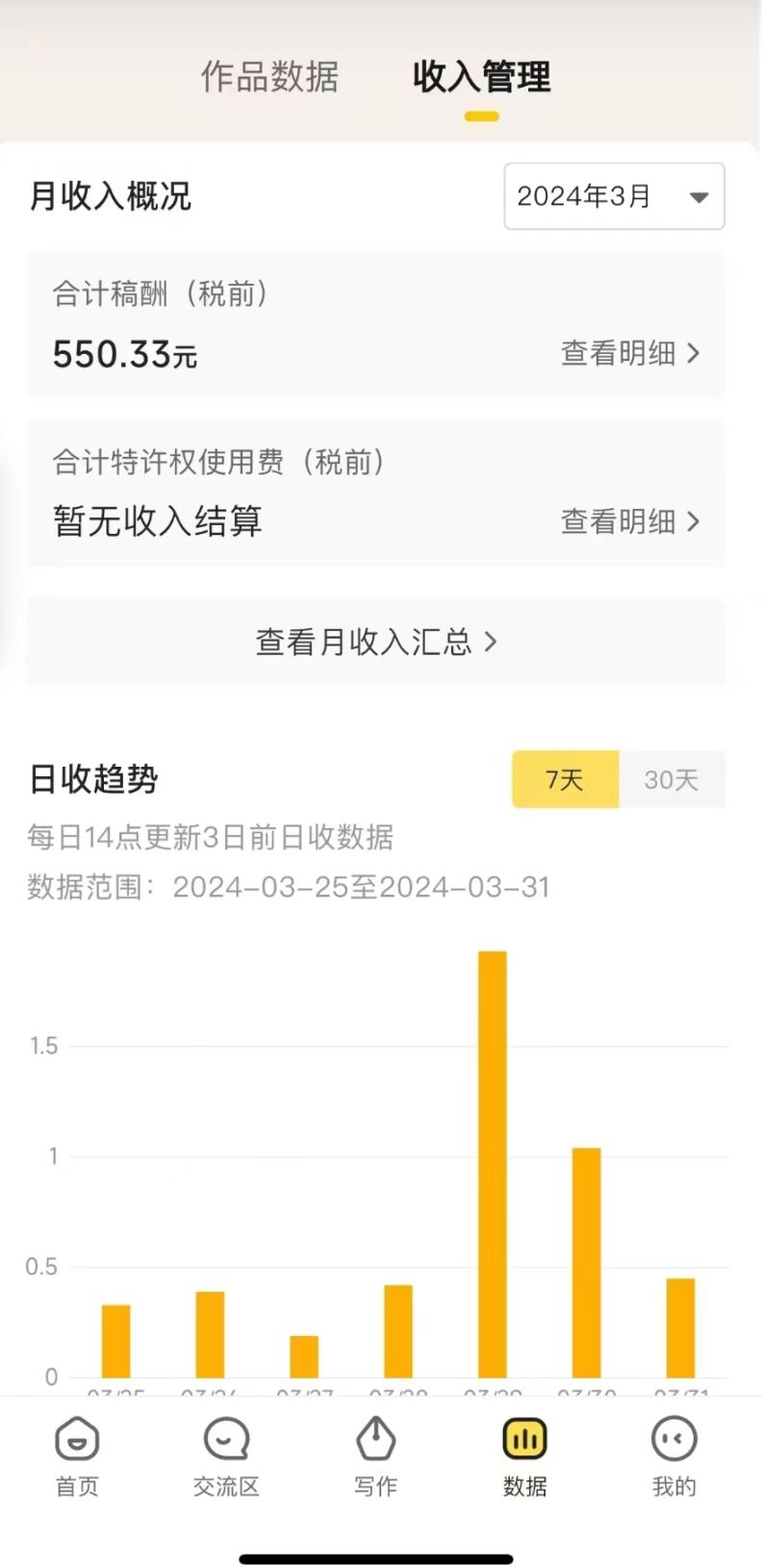
Task: Tap the 数据 bottom tab
Action: pyautogui.click(x=524, y=1456)
